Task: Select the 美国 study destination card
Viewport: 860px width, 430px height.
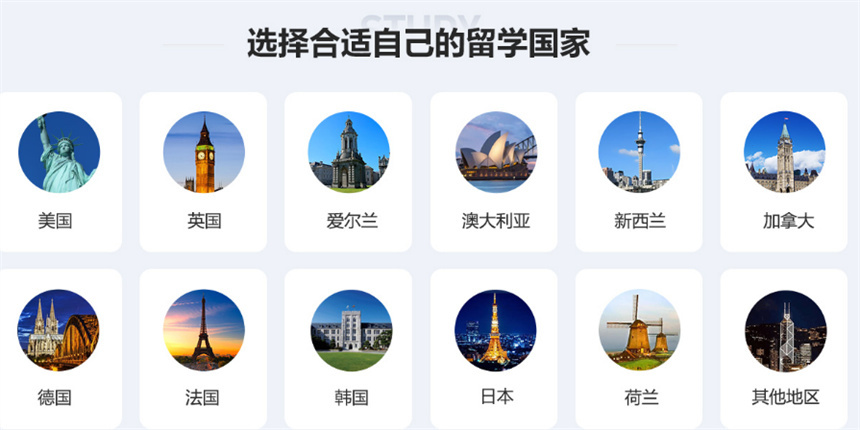Action: [58, 172]
